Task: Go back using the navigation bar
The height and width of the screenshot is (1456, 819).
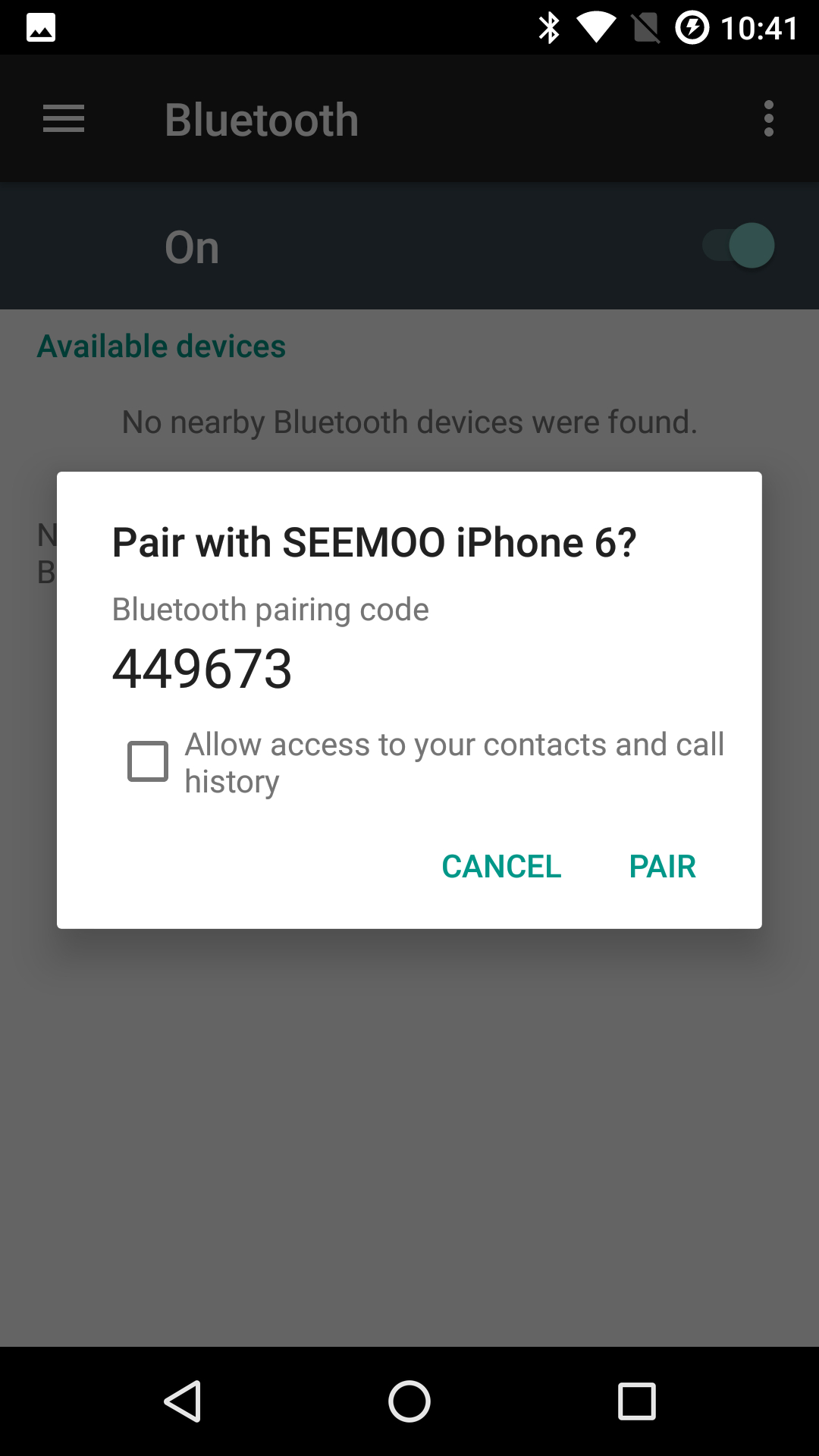Action: pos(182,1401)
